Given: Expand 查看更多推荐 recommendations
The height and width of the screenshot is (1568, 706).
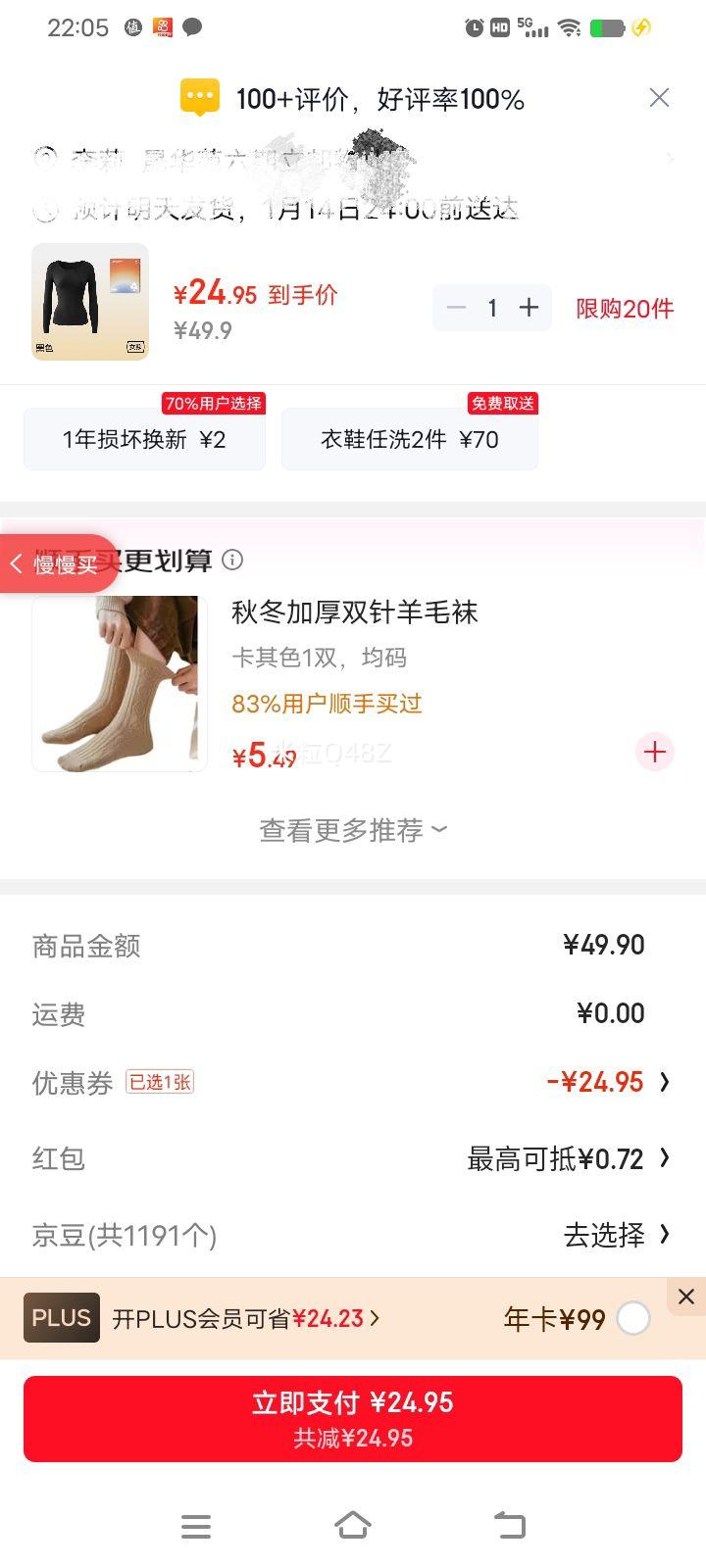Looking at the screenshot, I should pos(353,829).
